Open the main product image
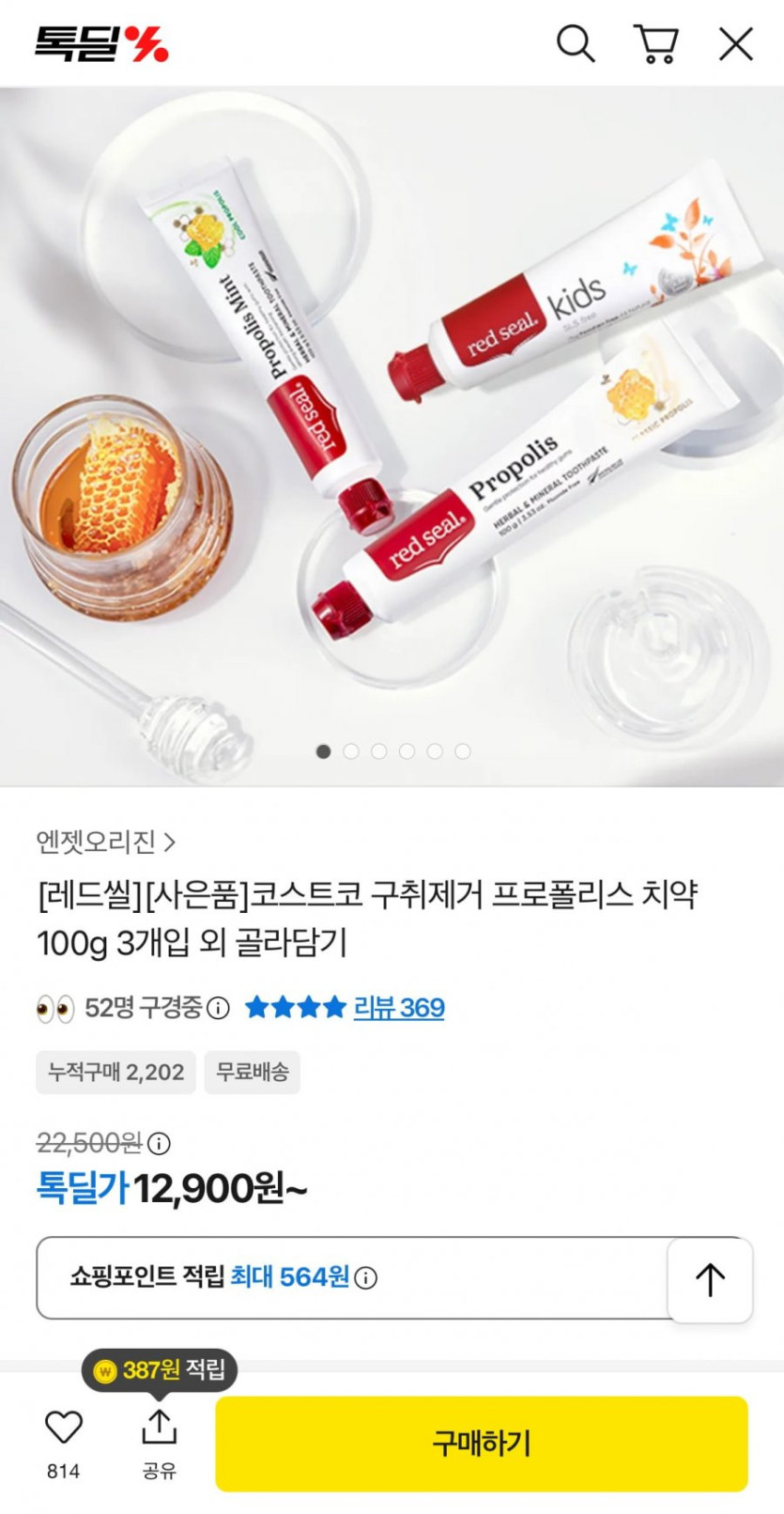This screenshot has width=784, height=1514. (x=392, y=437)
